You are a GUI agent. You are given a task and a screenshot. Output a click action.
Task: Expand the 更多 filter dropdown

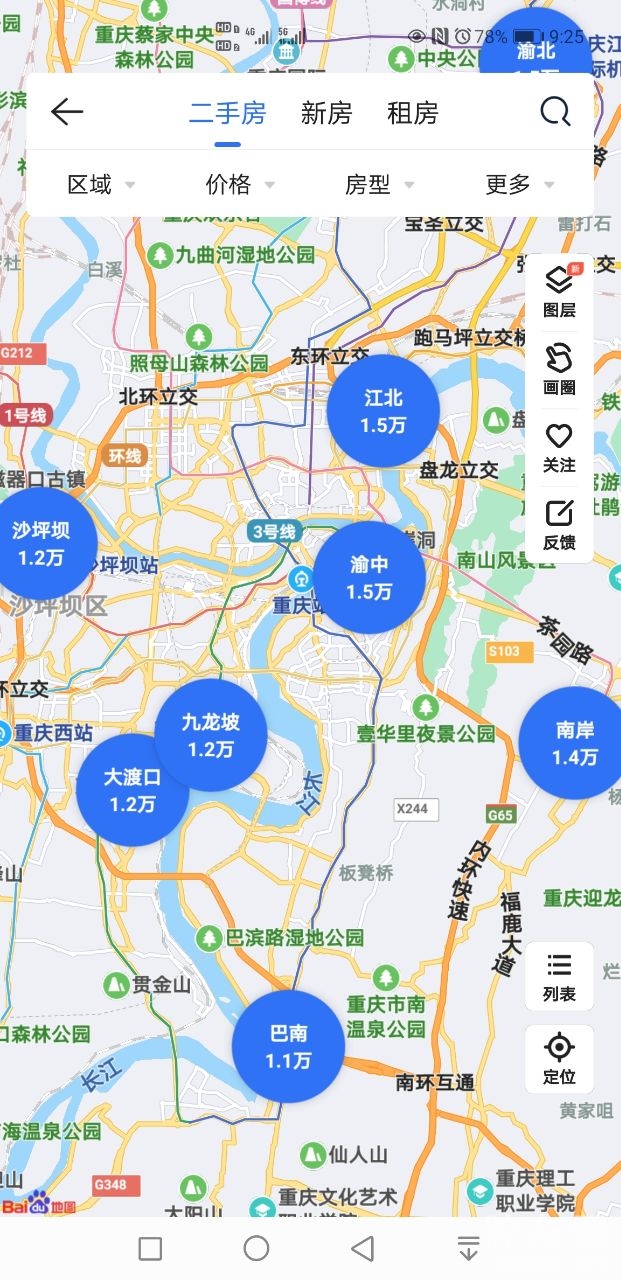[x=519, y=184]
